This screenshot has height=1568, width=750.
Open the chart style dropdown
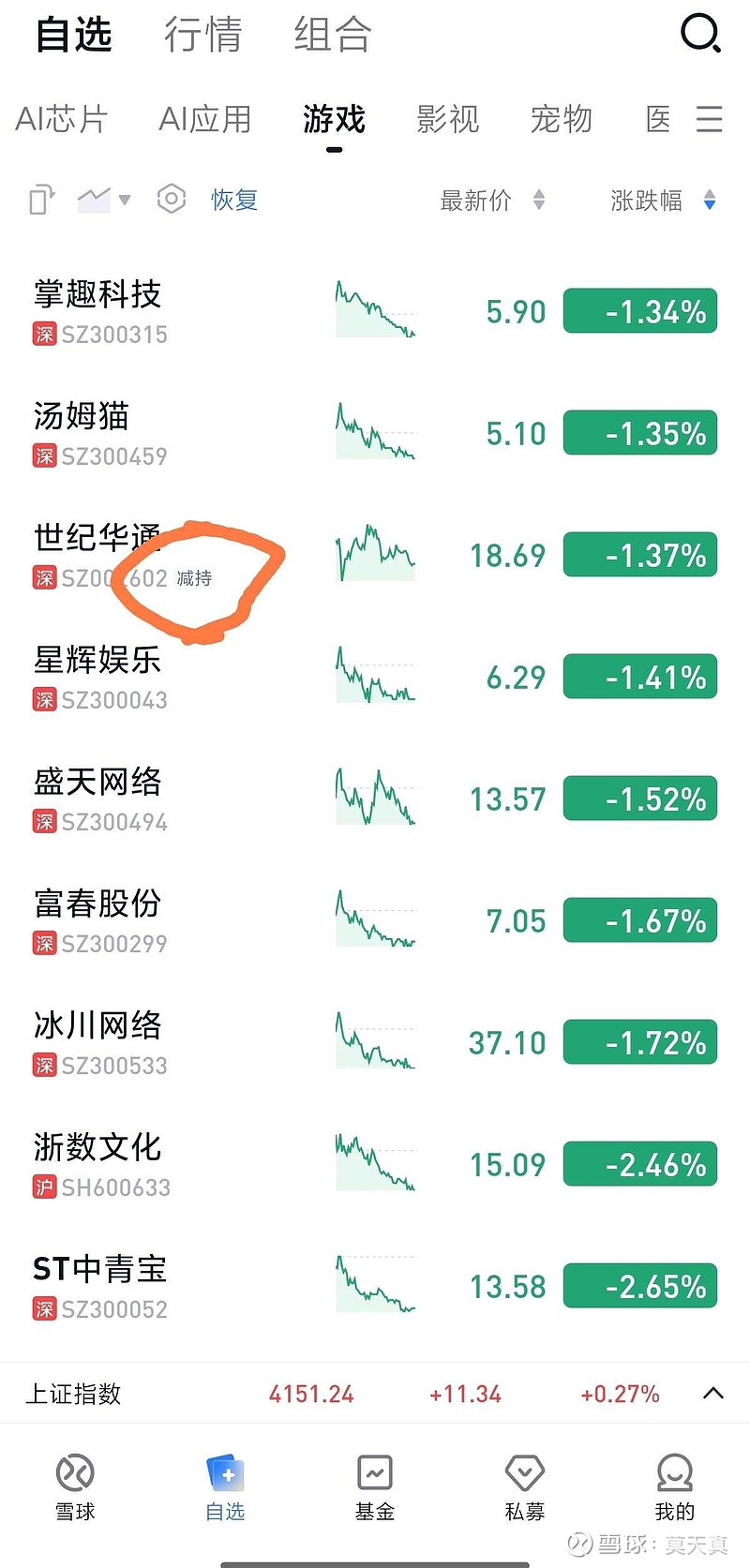pos(103,199)
